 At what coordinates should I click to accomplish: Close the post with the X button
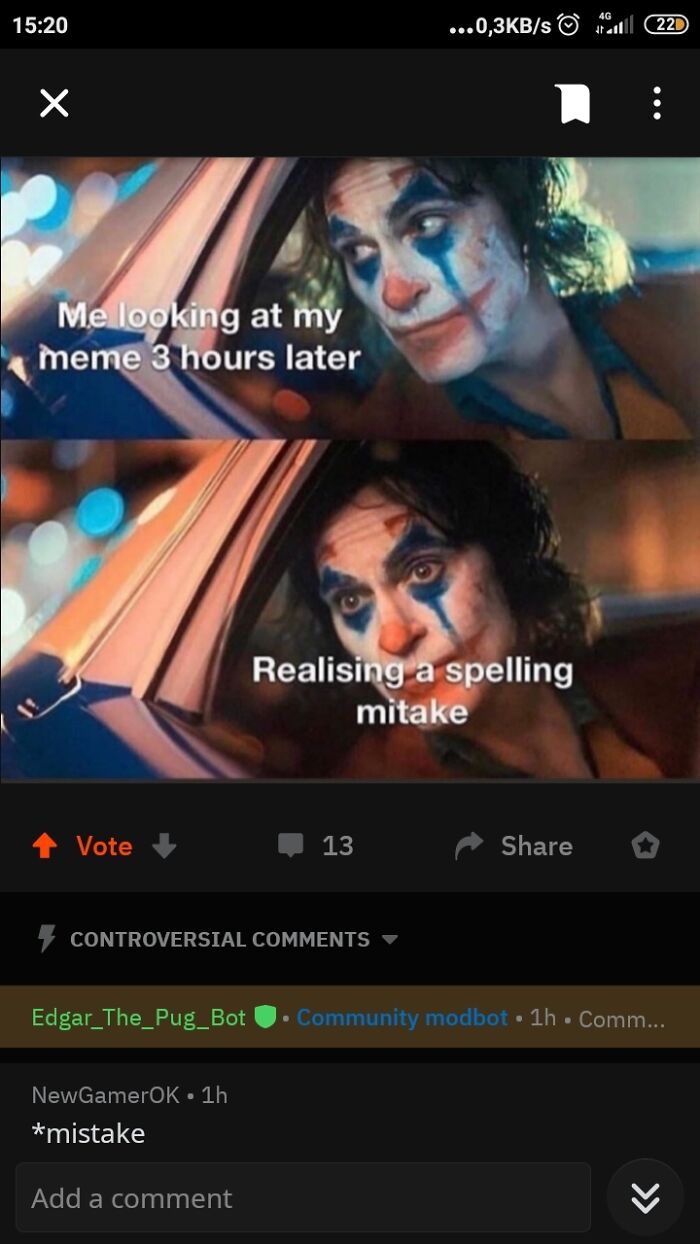point(54,103)
